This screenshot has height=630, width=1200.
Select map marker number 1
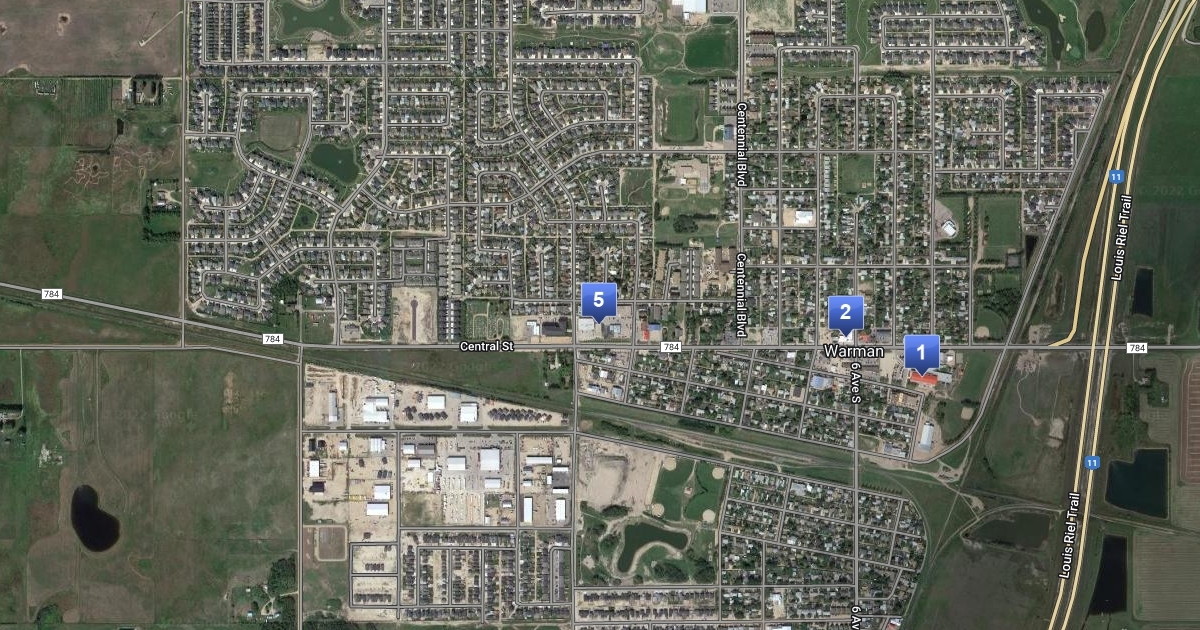click(921, 353)
